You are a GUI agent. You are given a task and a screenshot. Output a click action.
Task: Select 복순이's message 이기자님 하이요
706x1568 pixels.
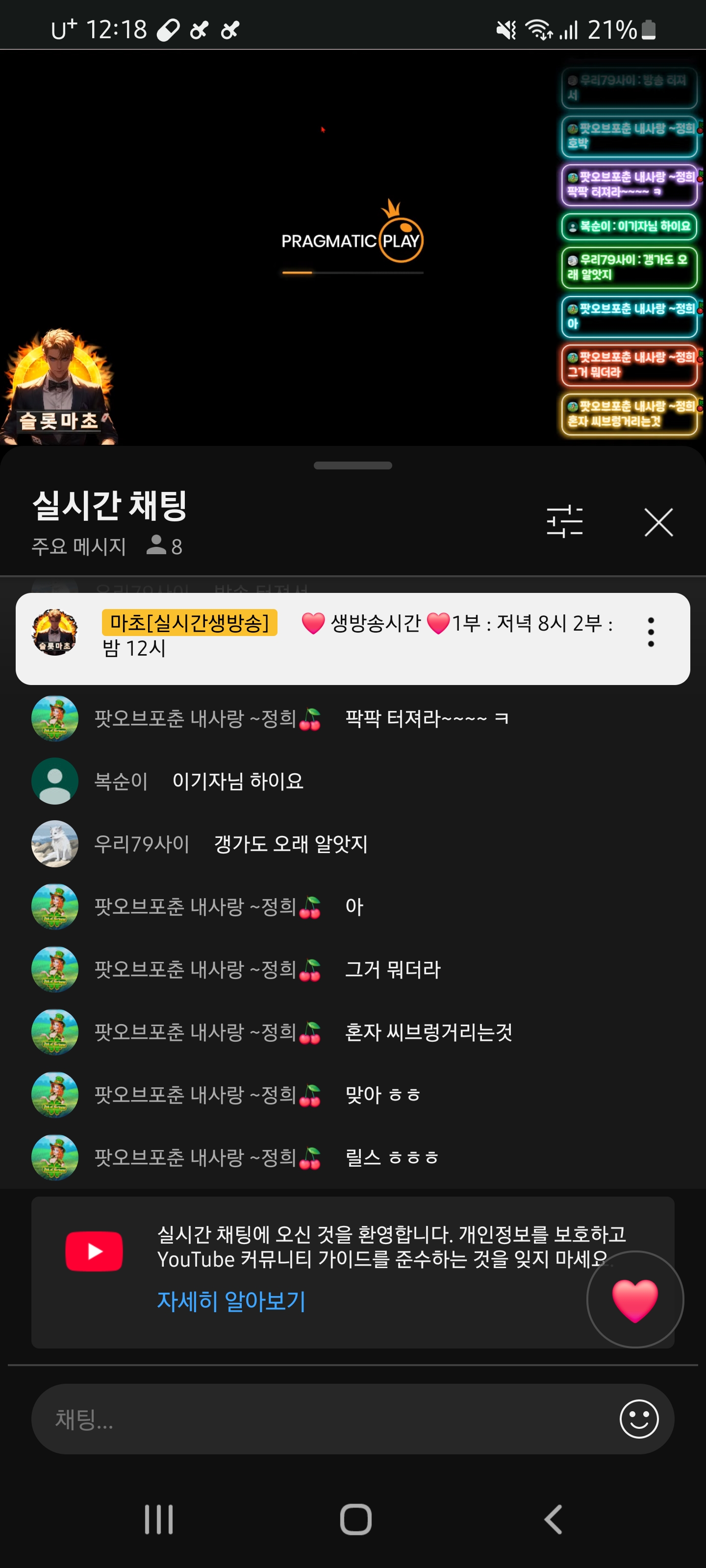point(238,781)
